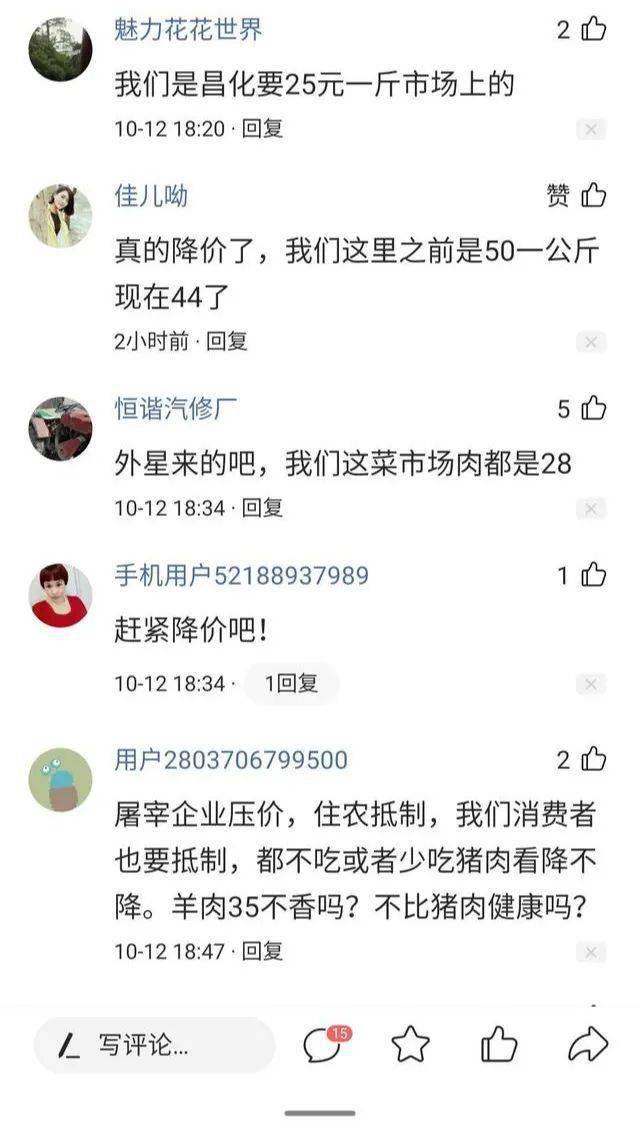
Task: Reply to 佳儿呦's comment about 降价
Action: pyautogui.click(x=227, y=342)
